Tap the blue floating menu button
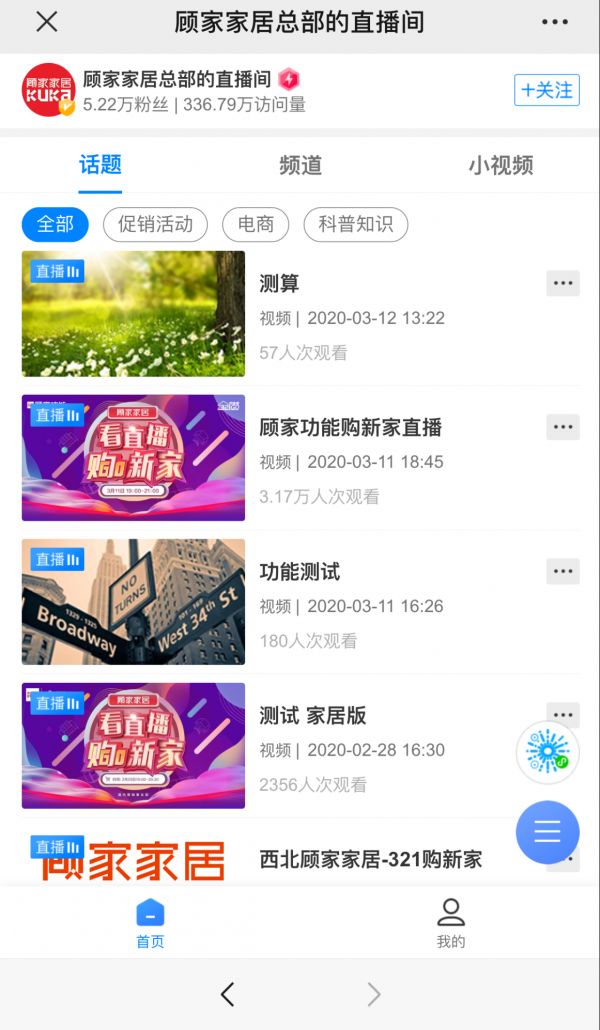Image resolution: width=600 pixels, height=1030 pixels. (x=547, y=832)
